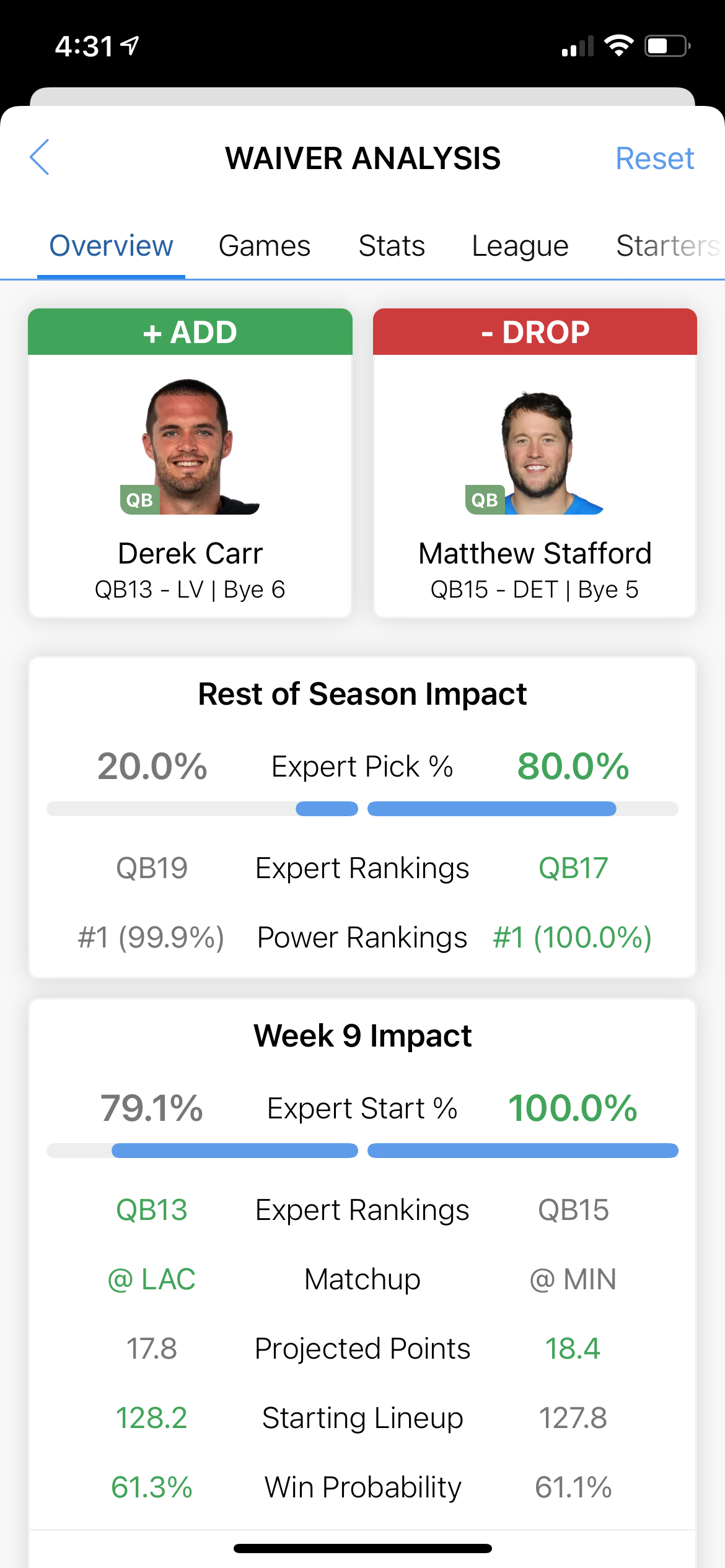Switch to the Starters tab
Image resolution: width=725 pixels, height=1568 pixels.
[x=667, y=246]
